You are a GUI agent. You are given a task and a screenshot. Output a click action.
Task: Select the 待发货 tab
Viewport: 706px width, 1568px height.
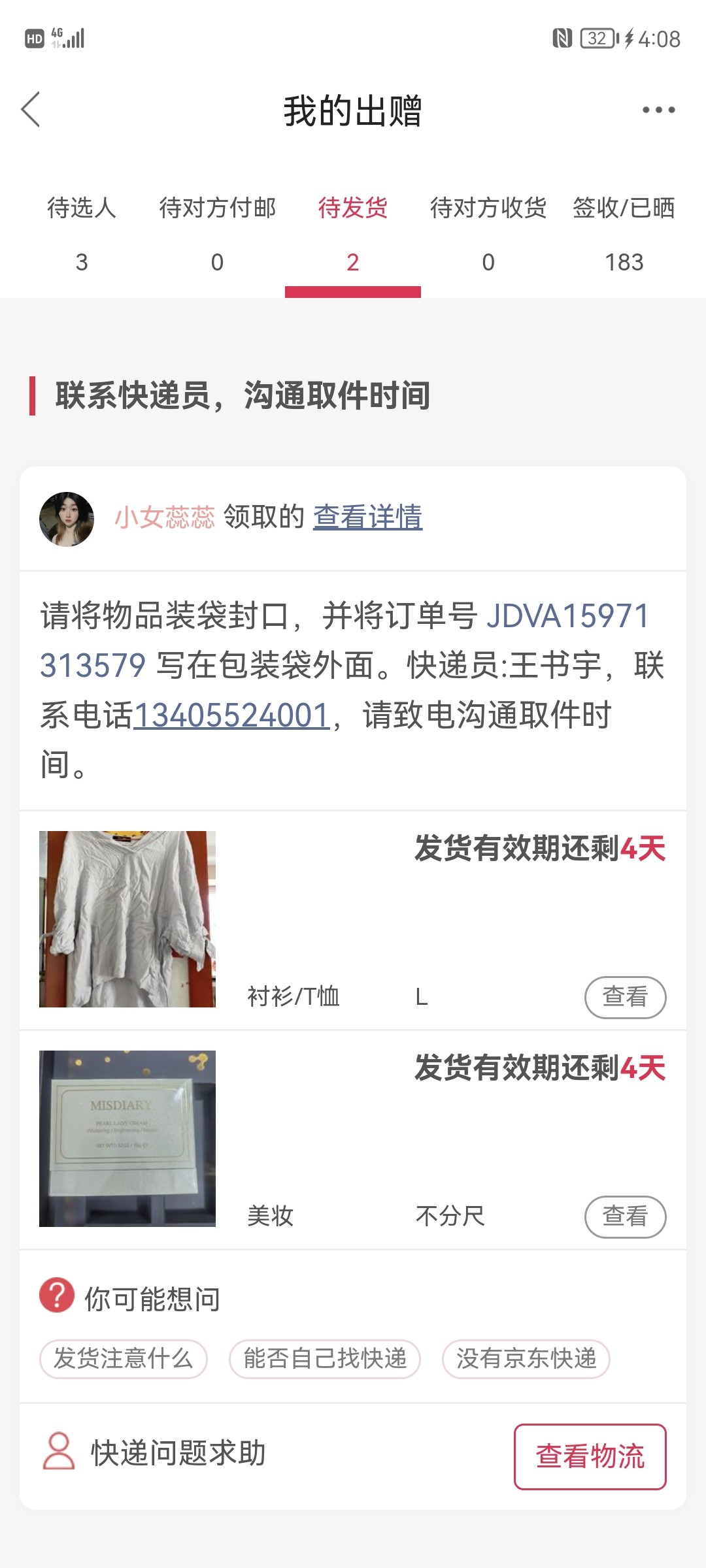point(353,233)
